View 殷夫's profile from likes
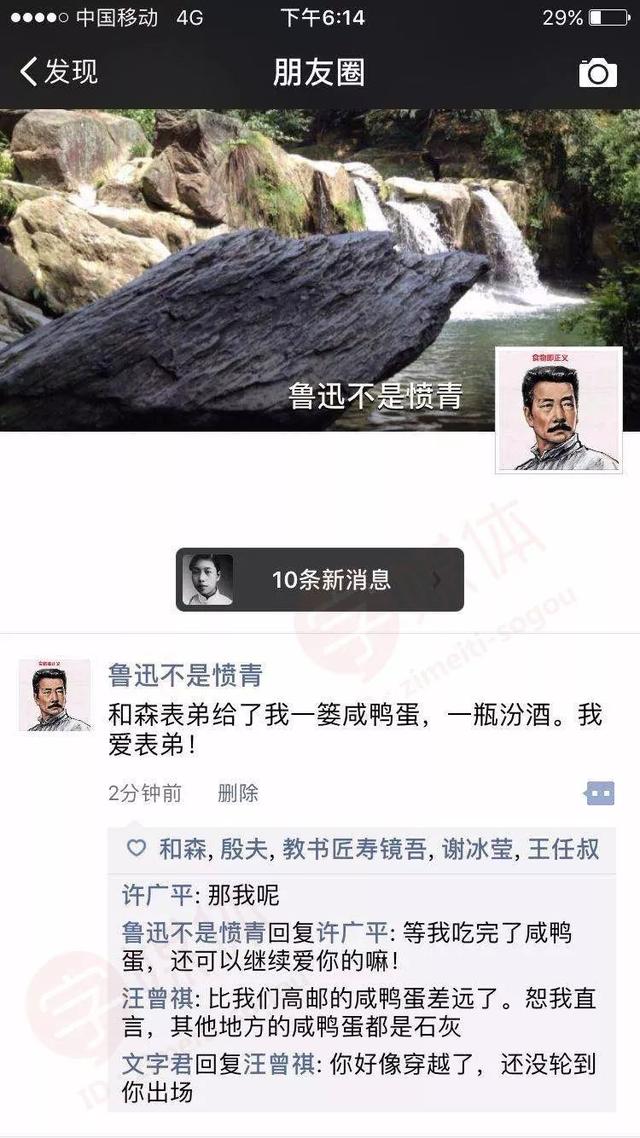The width and height of the screenshot is (640, 1138). pos(243,850)
